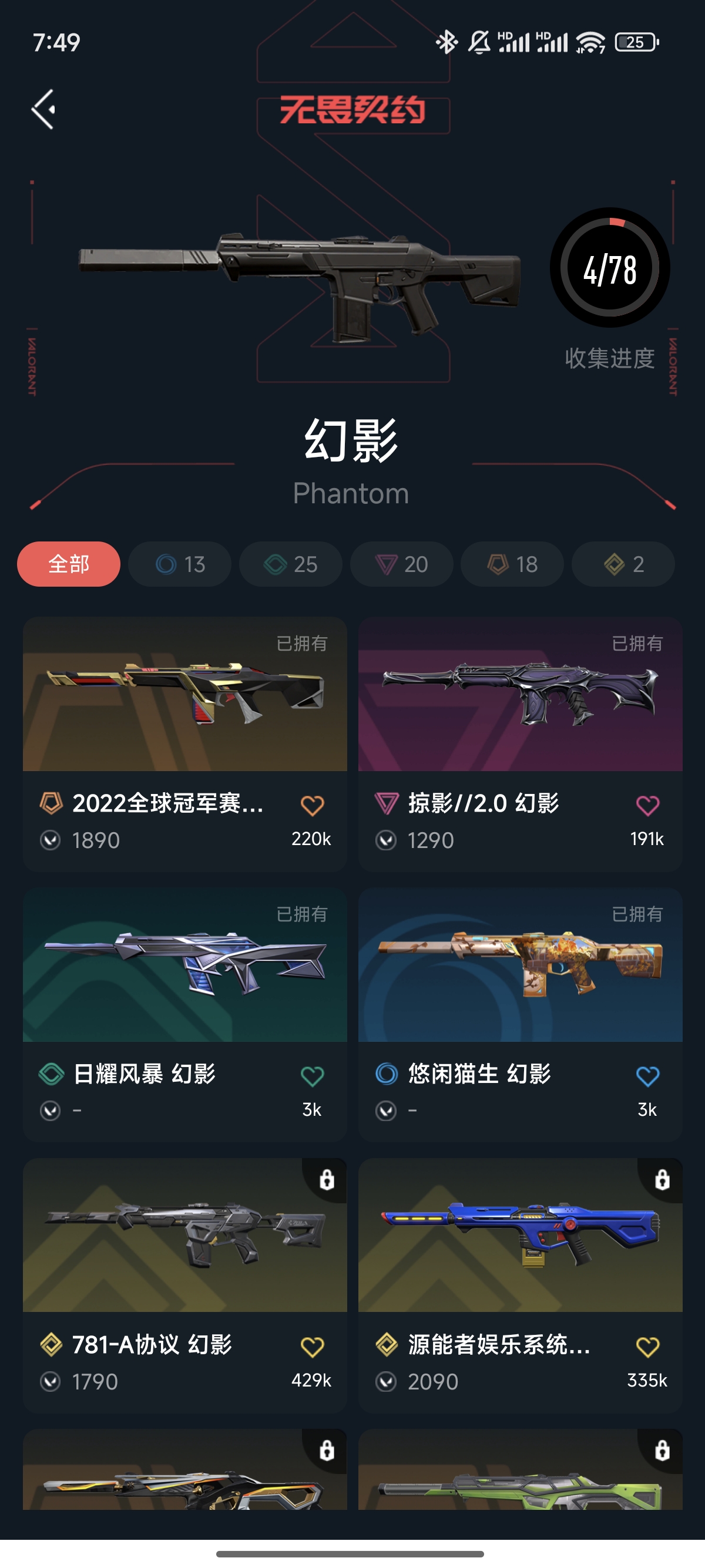This screenshot has height=1568, width=705.
Task: Open the 日耀风暴 幻影 skin card
Action: click(x=184, y=965)
